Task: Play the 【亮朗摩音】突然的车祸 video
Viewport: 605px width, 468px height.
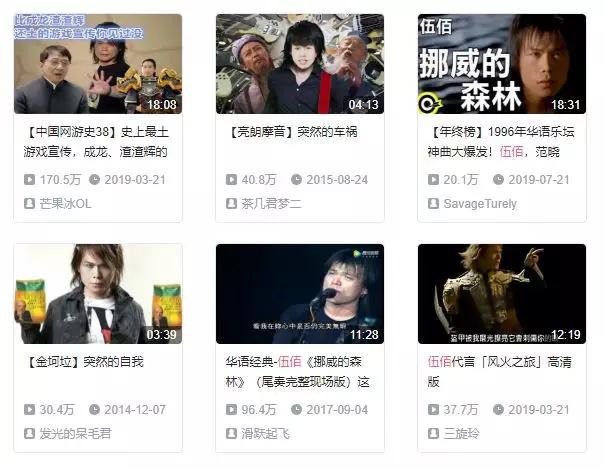Action: pyautogui.click(x=299, y=64)
